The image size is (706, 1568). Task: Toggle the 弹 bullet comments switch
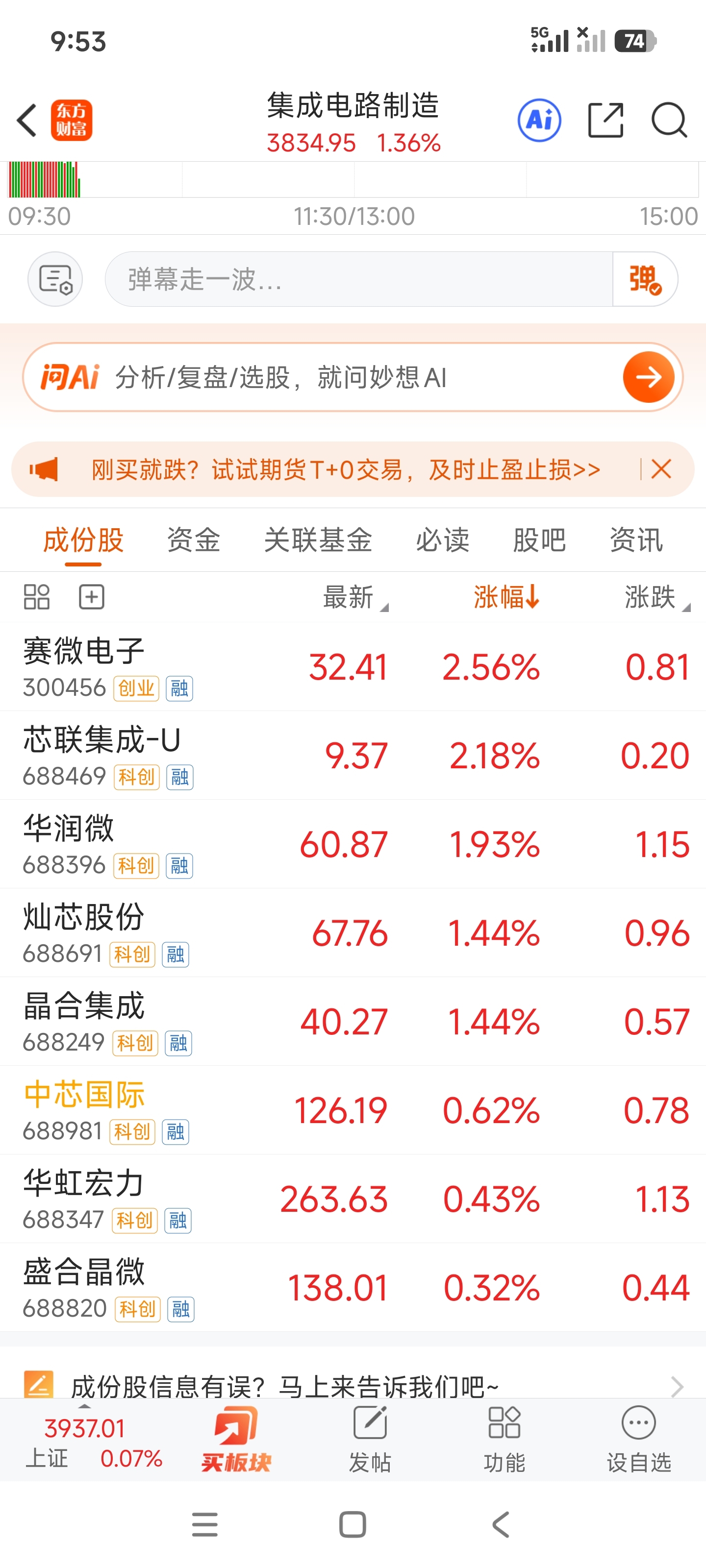[x=645, y=279]
